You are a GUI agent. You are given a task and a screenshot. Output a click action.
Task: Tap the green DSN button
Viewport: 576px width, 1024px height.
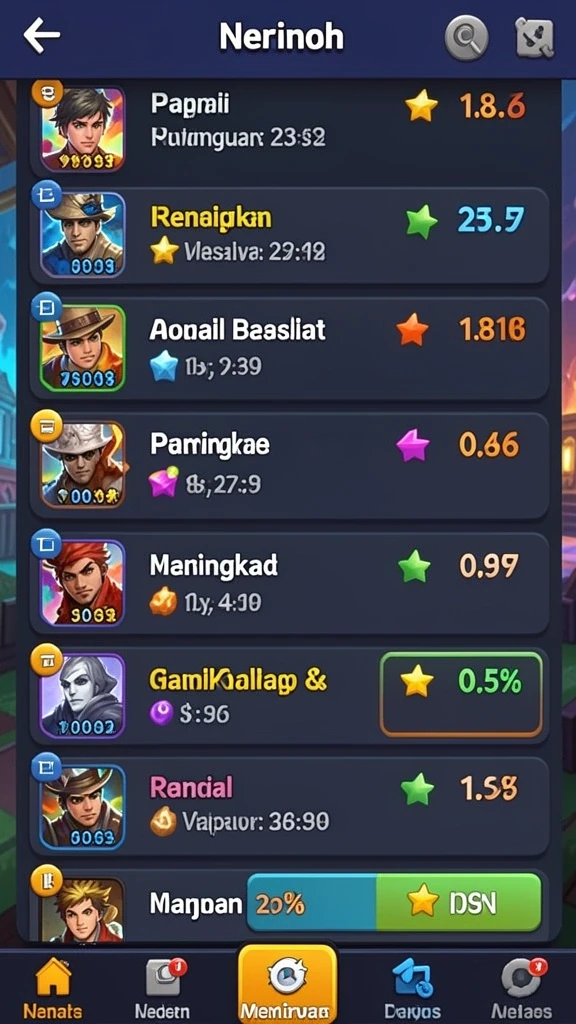pos(458,902)
